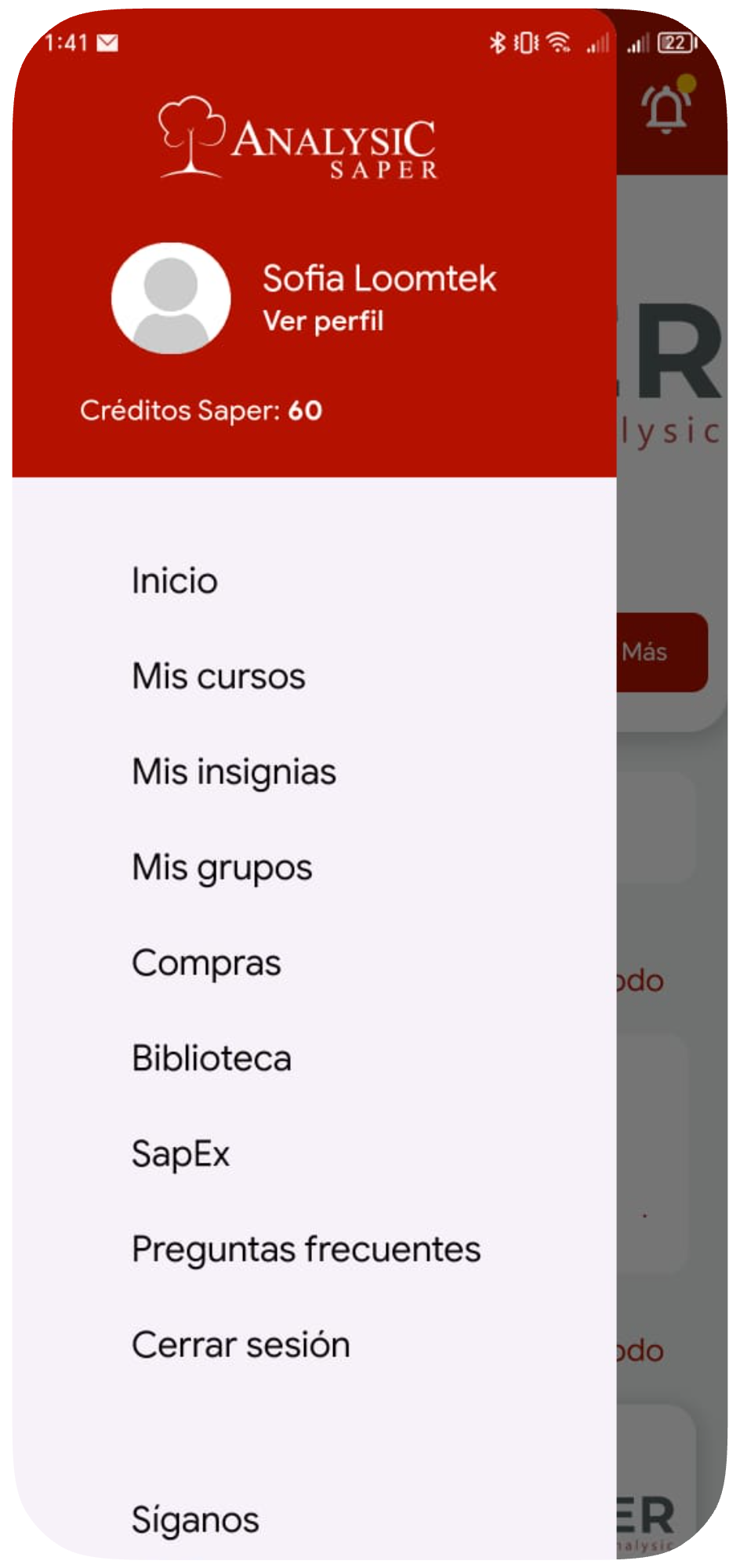Open SapEx
This screenshot has height=1568, width=740.
(181, 1154)
